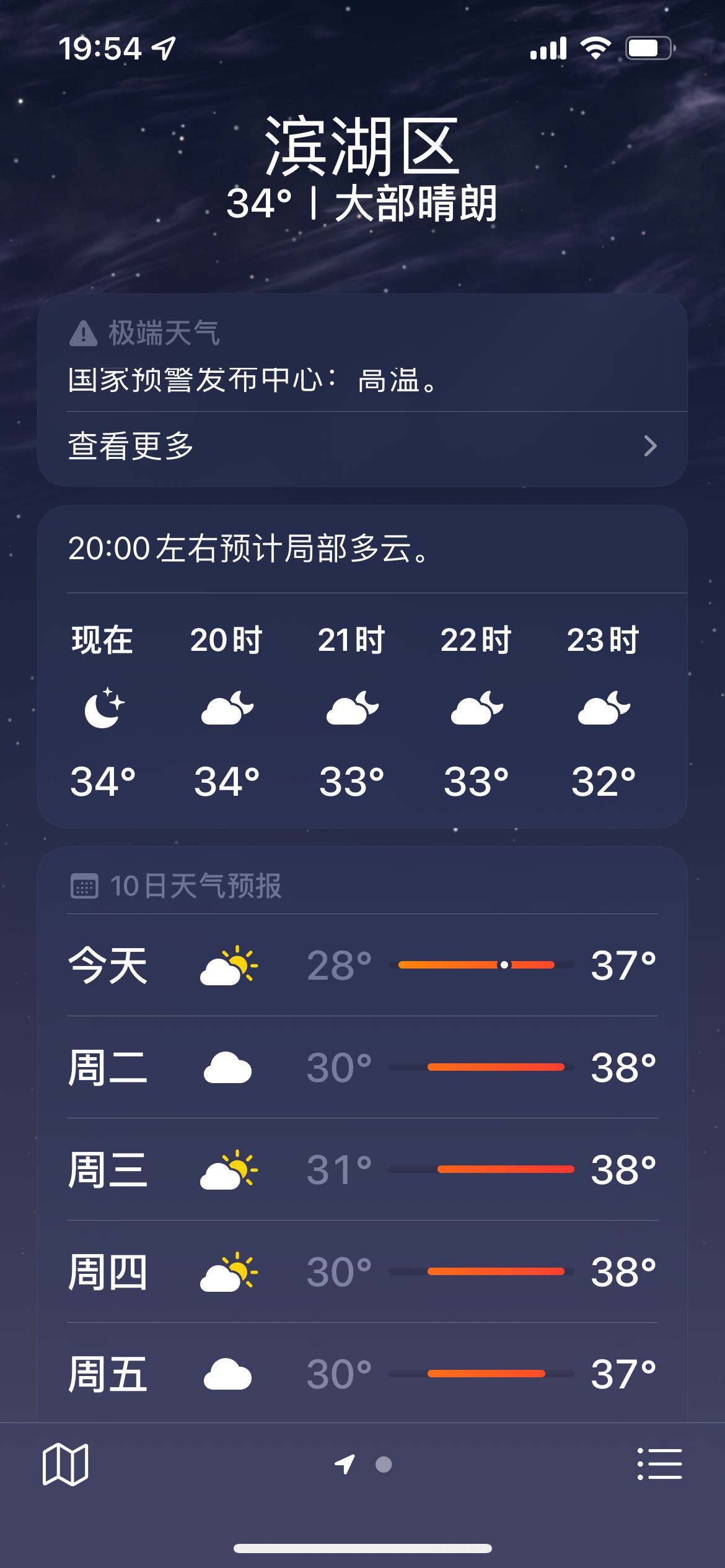Check the 周五 forecast row
Screen dimensions: 725x1568
pos(362,1373)
